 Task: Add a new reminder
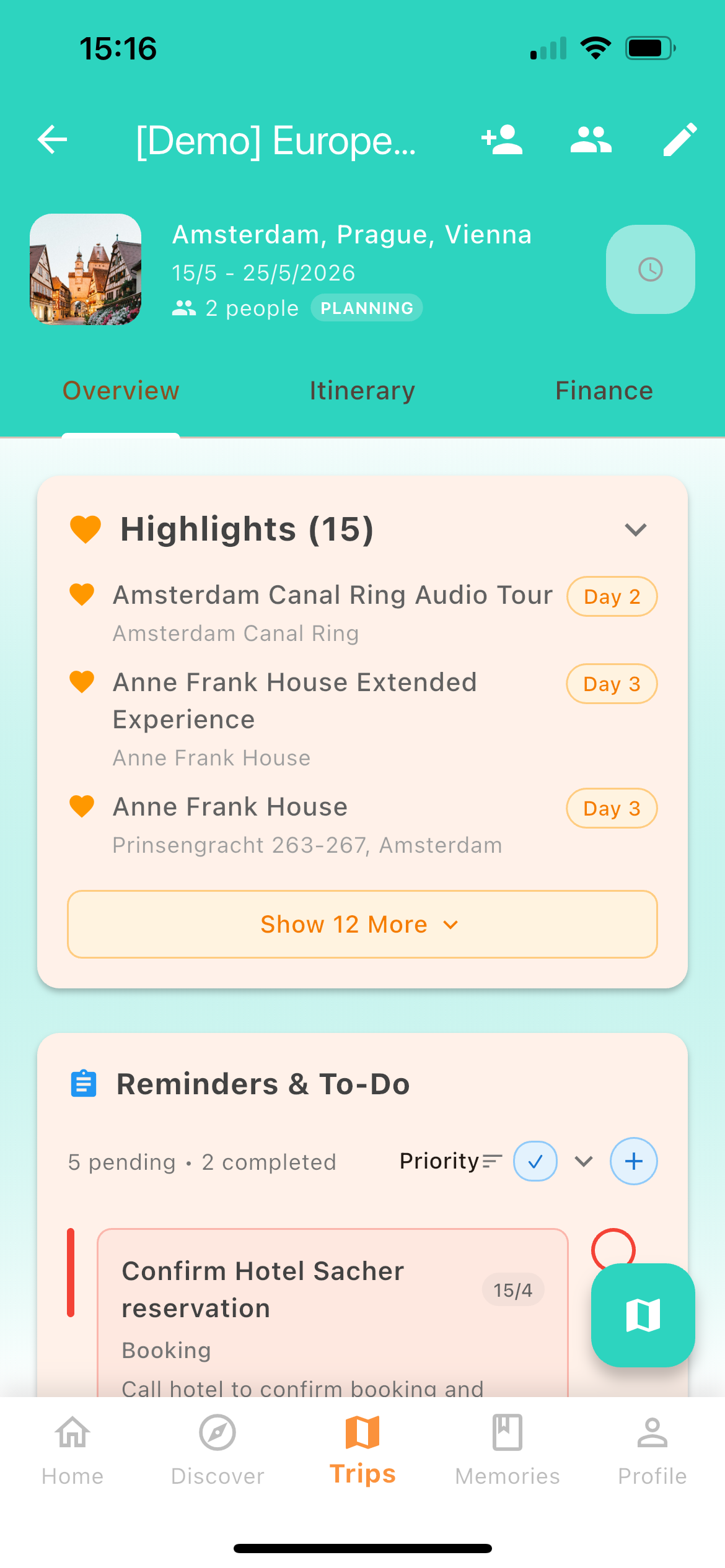coord(633,1161)
